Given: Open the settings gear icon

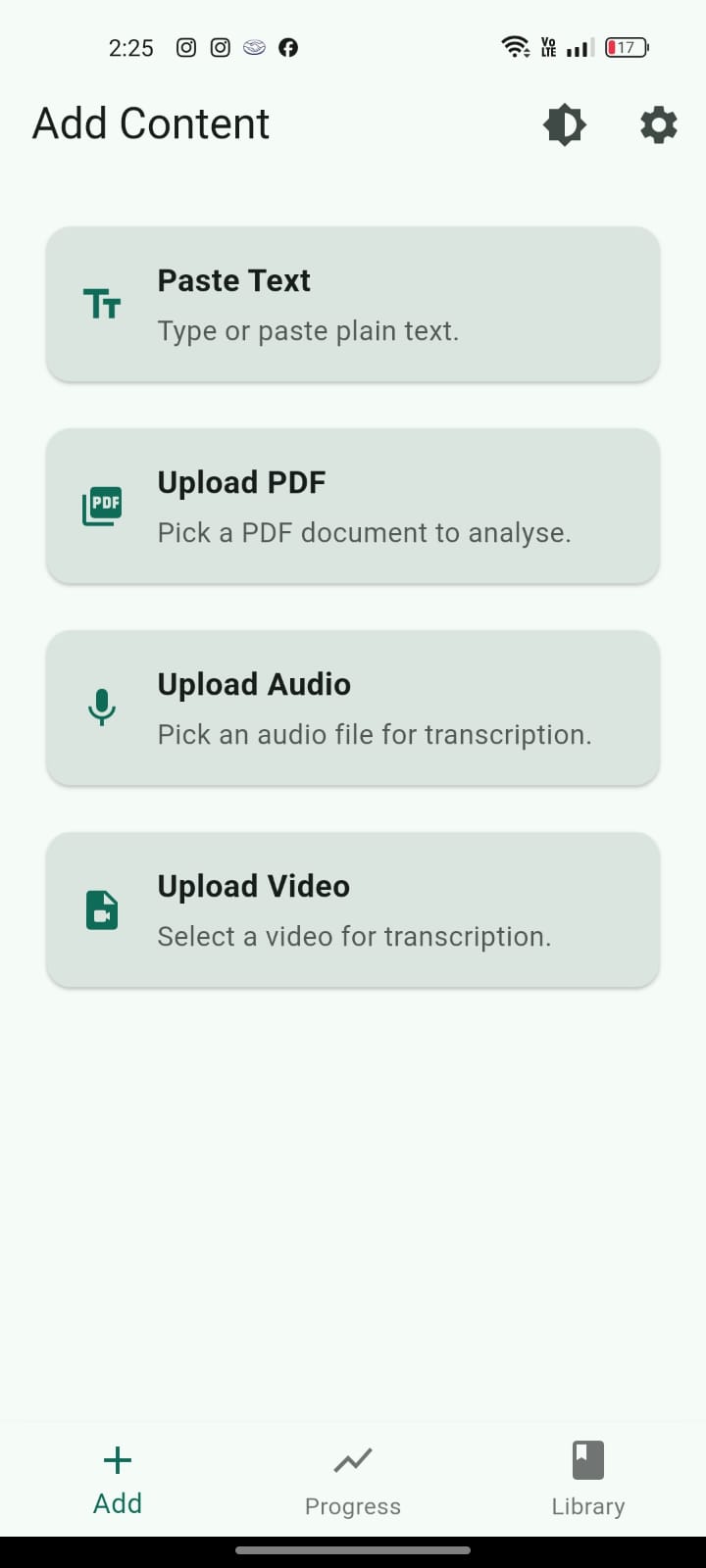Looking at the screenshot, I should [x=657, y=125].
